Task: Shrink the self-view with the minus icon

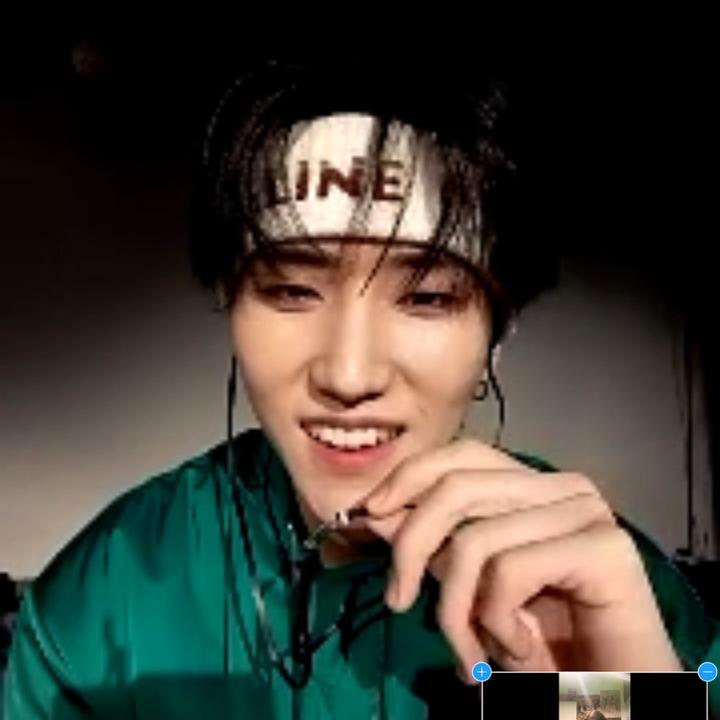Action: pos(707,672)
